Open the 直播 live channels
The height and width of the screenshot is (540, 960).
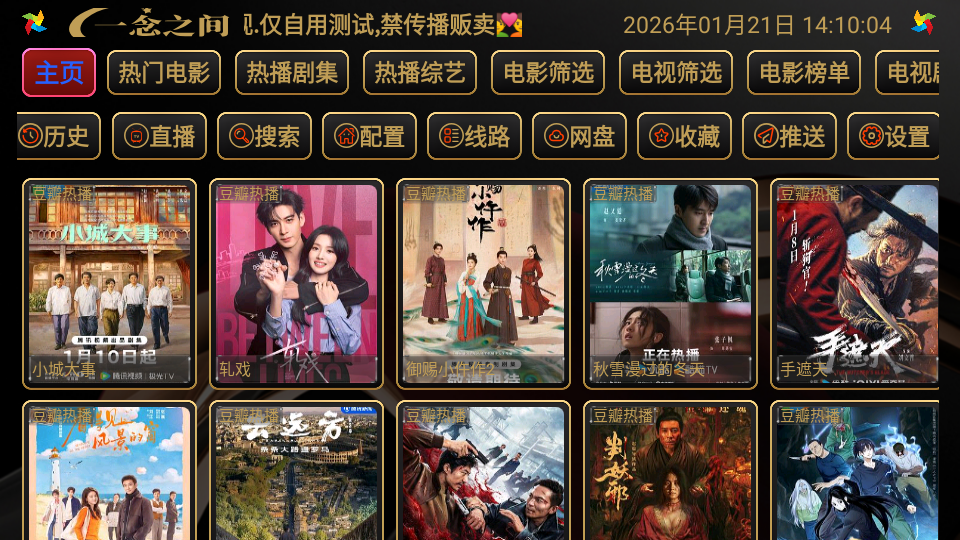tap(159, 136)
